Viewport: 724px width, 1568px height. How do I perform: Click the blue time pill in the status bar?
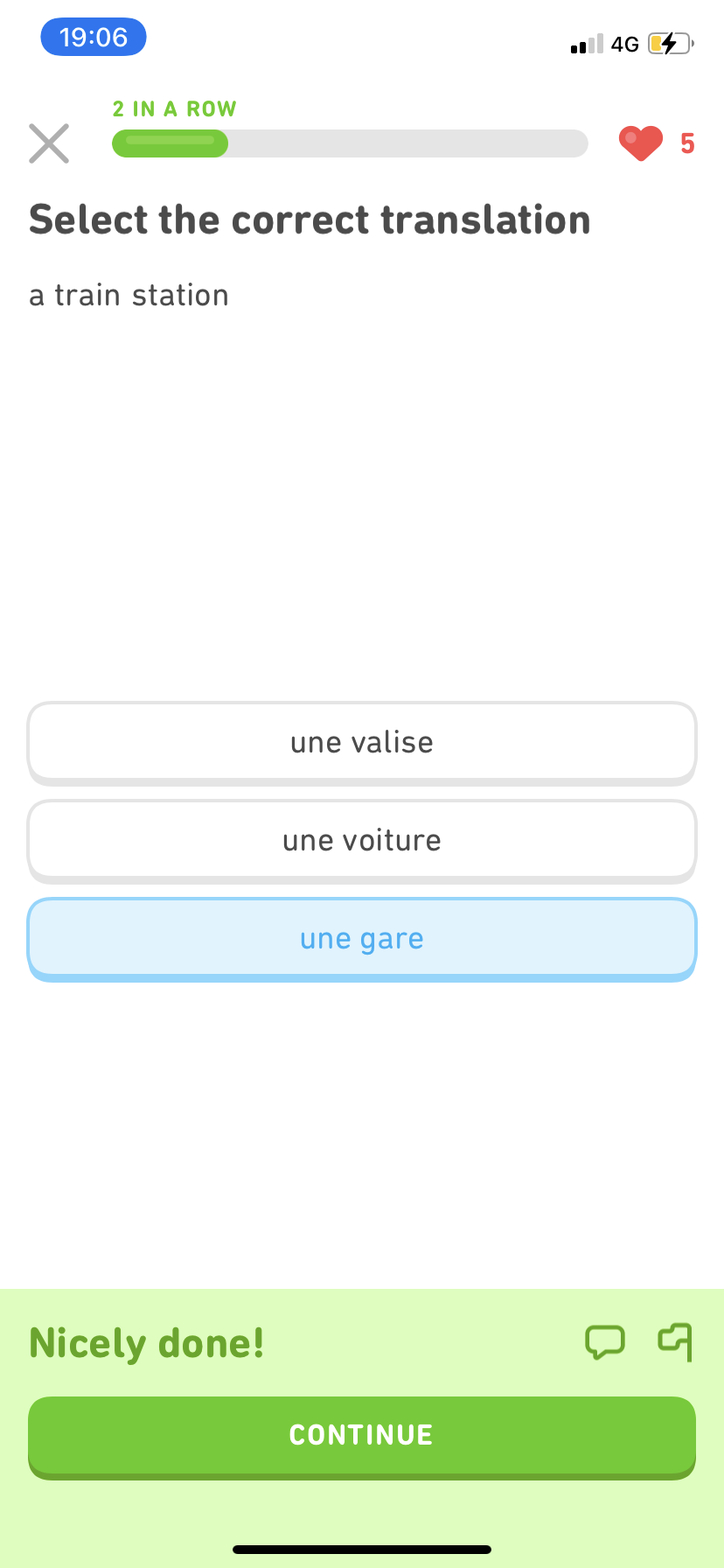[93, 37]
